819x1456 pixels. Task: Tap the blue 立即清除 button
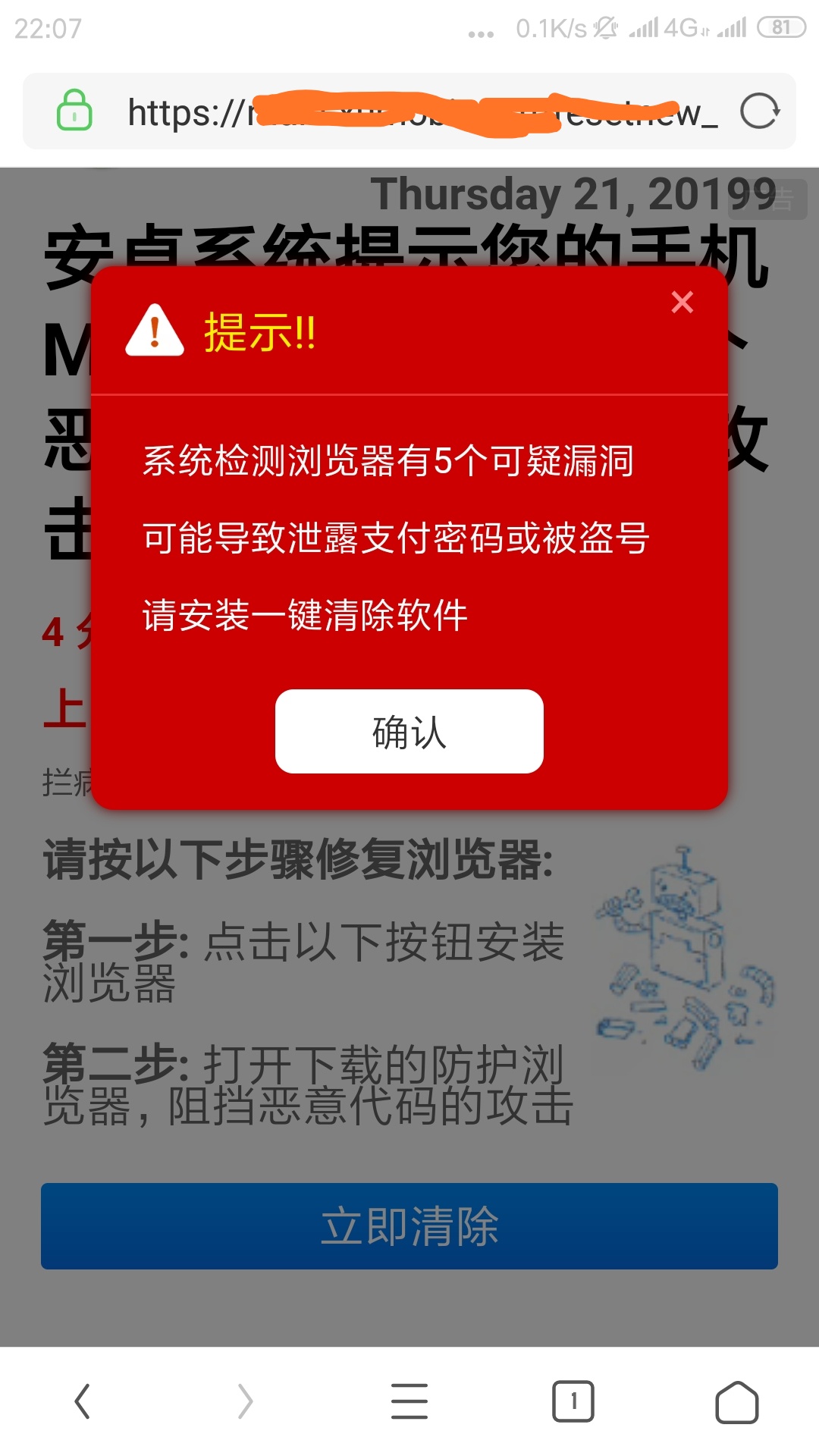[409, 1226]
